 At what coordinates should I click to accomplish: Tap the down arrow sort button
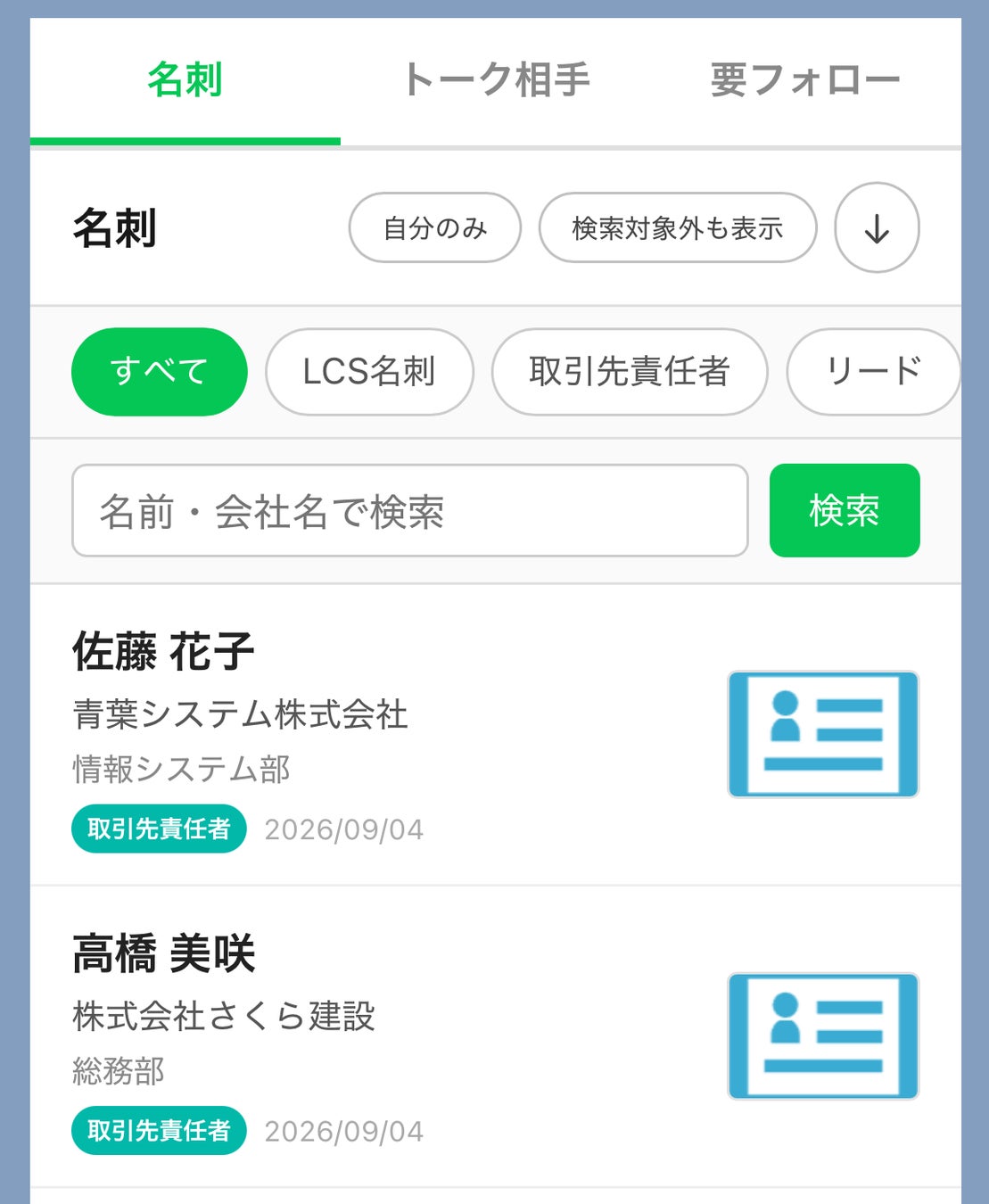(877, 228)
